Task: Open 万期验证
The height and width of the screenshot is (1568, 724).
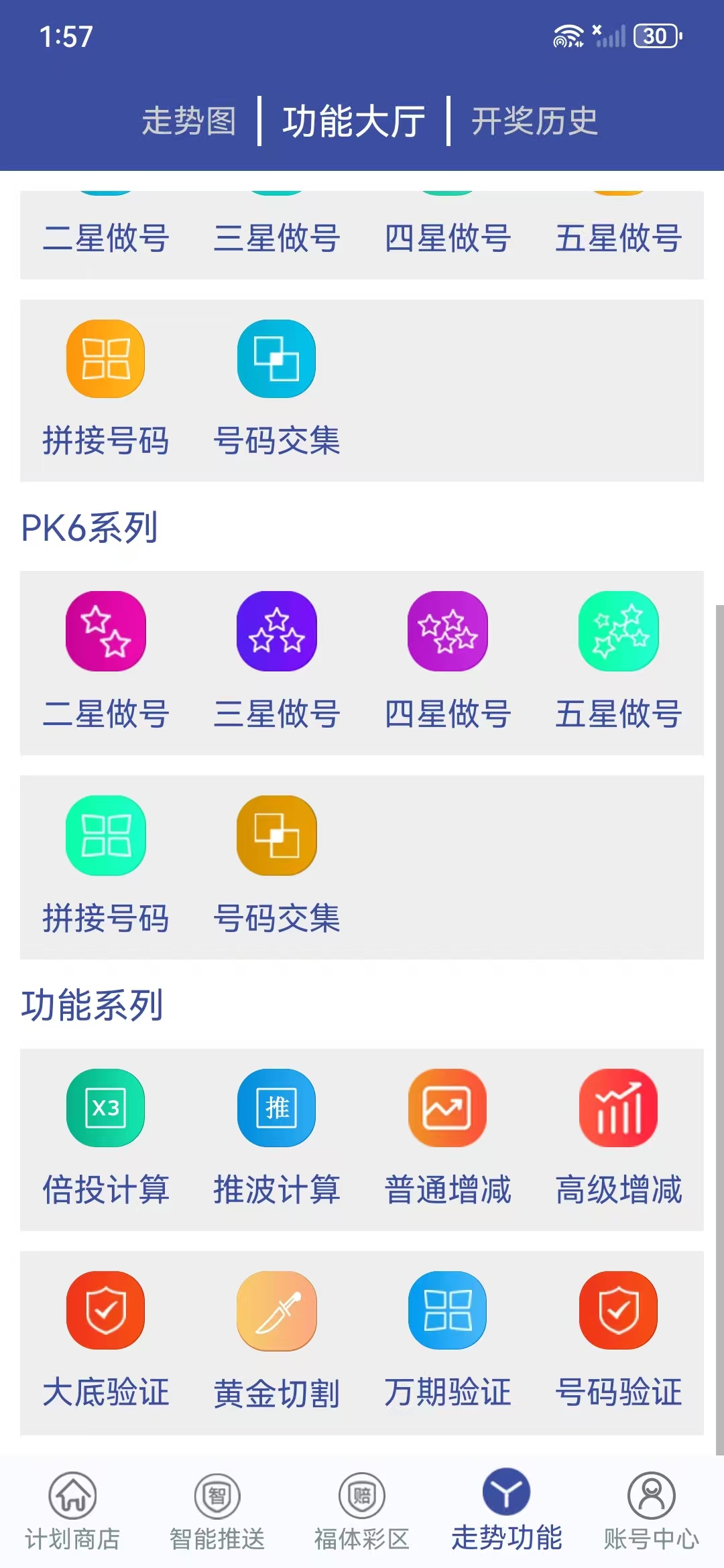Action: pos(448,1311)
